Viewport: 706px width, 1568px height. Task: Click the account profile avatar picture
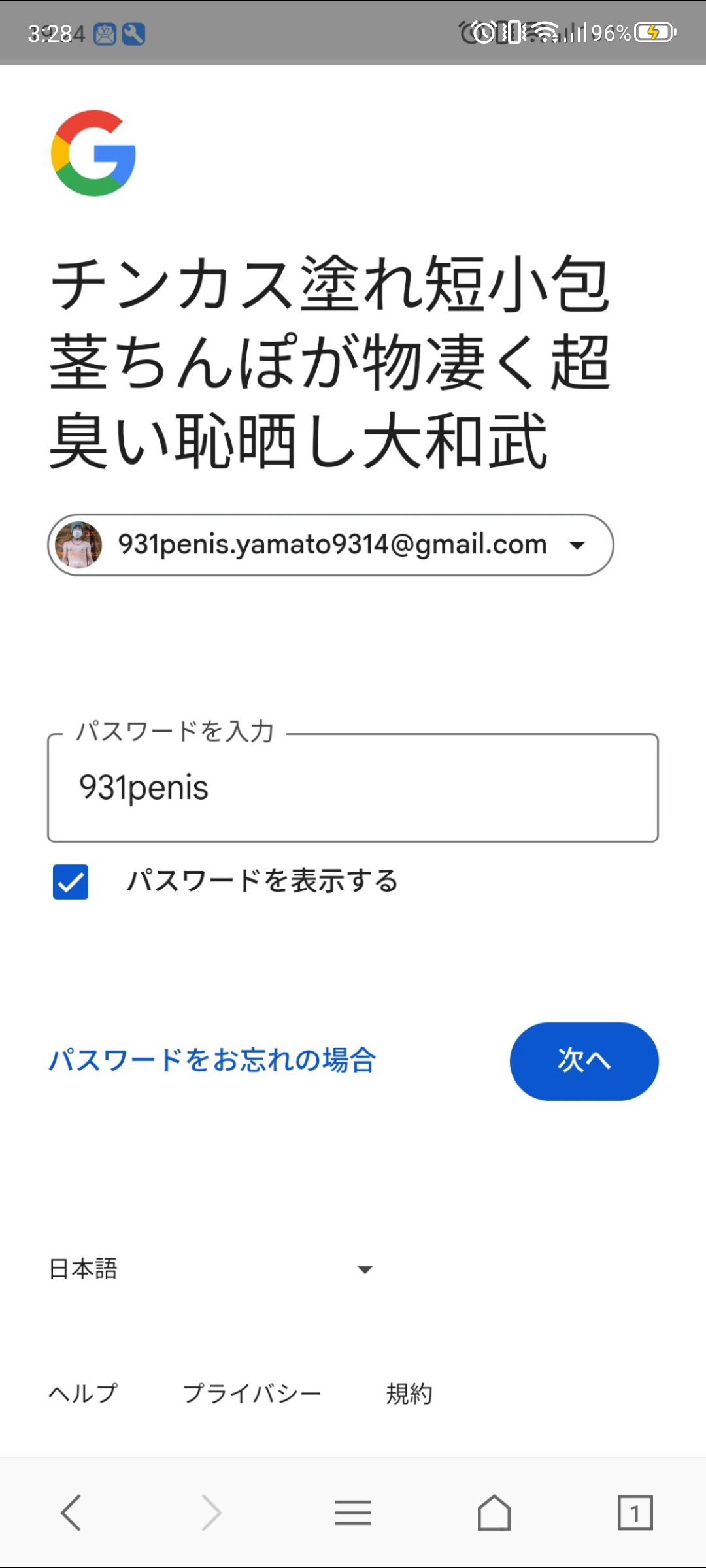[80, 544]
